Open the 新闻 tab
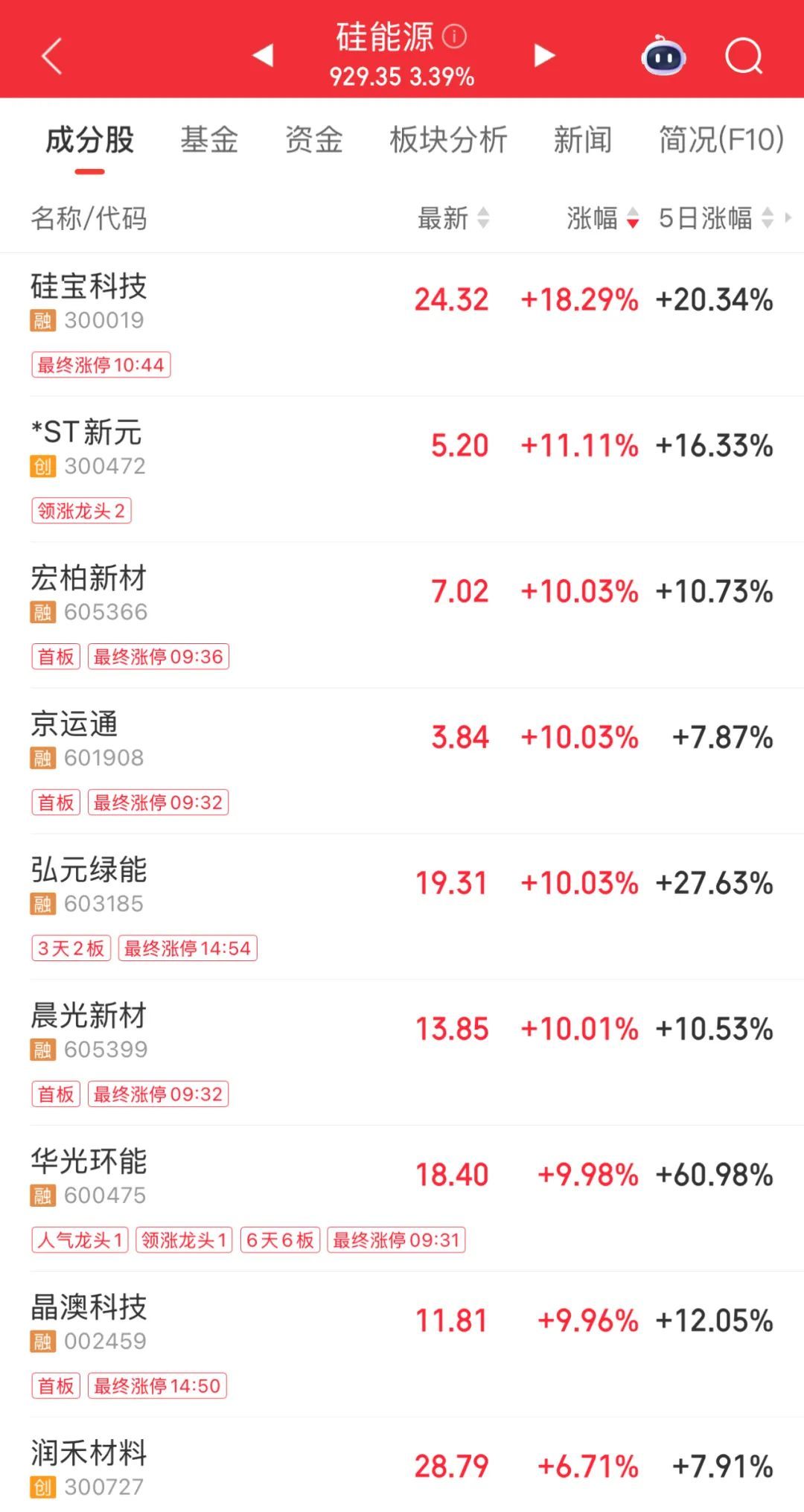The image size is (804, 1512). tap(583, 140)
